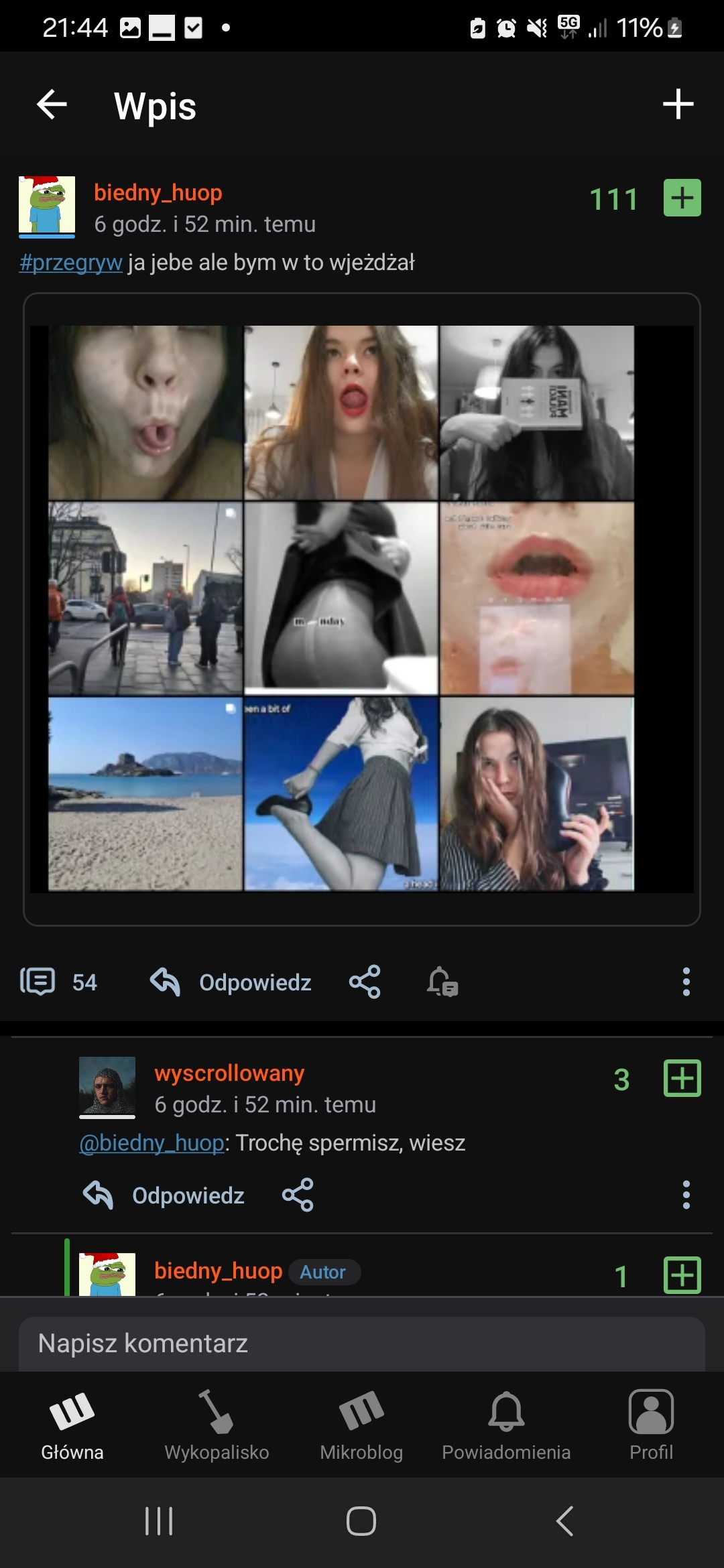Open the attached image collage
Viewport: 724px width, 1568px height.
pos(362,608)
